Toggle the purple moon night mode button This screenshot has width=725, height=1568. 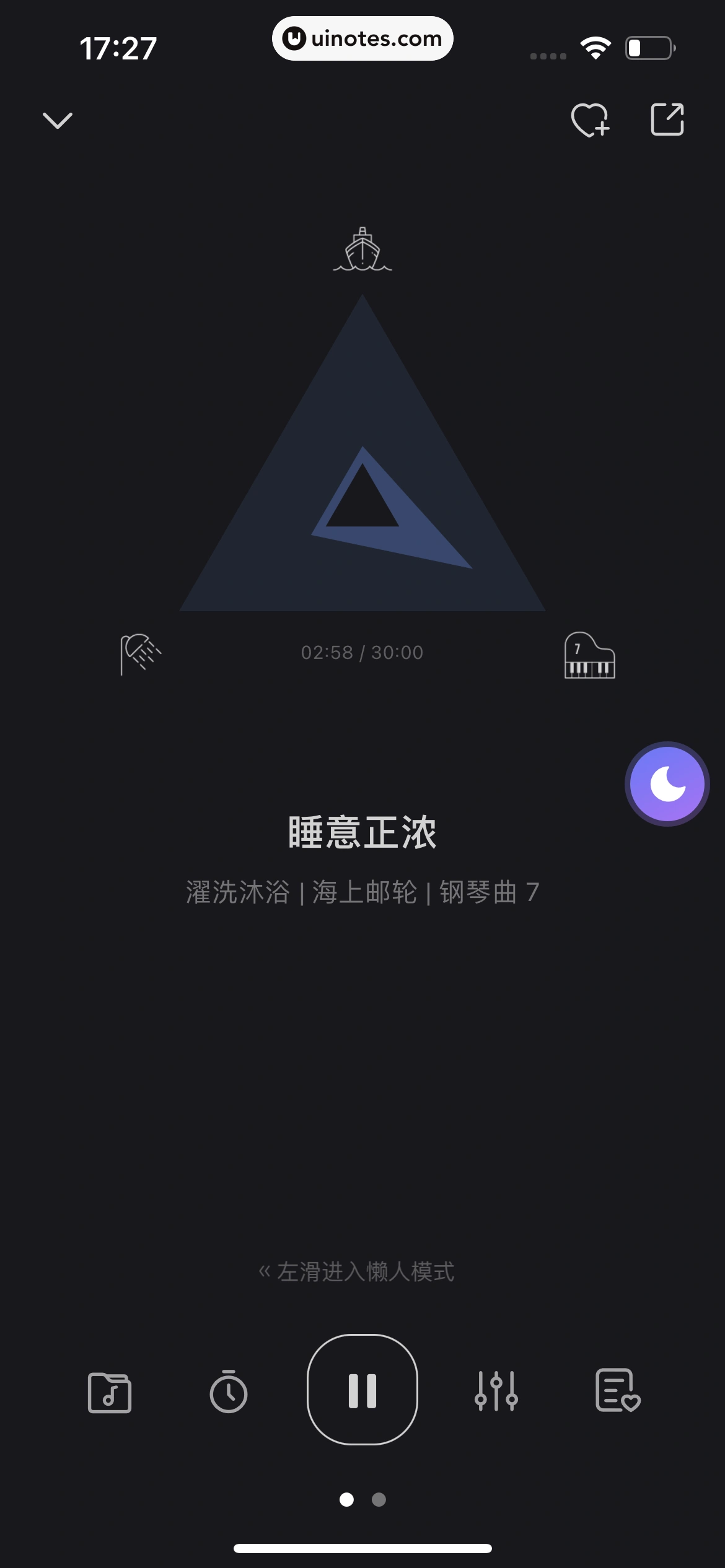coord(669,783)
